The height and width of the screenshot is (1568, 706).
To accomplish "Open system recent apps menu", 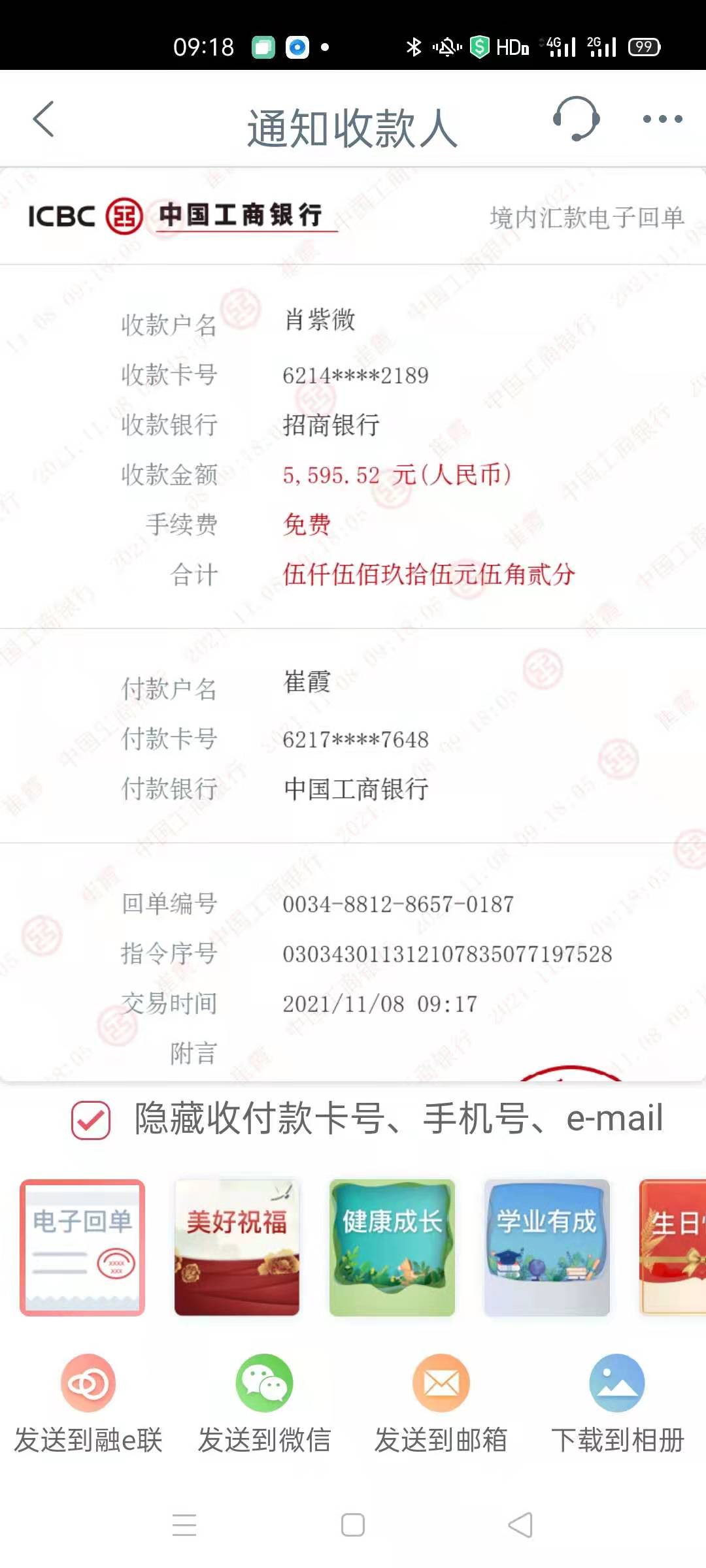I will (184, 1526).
